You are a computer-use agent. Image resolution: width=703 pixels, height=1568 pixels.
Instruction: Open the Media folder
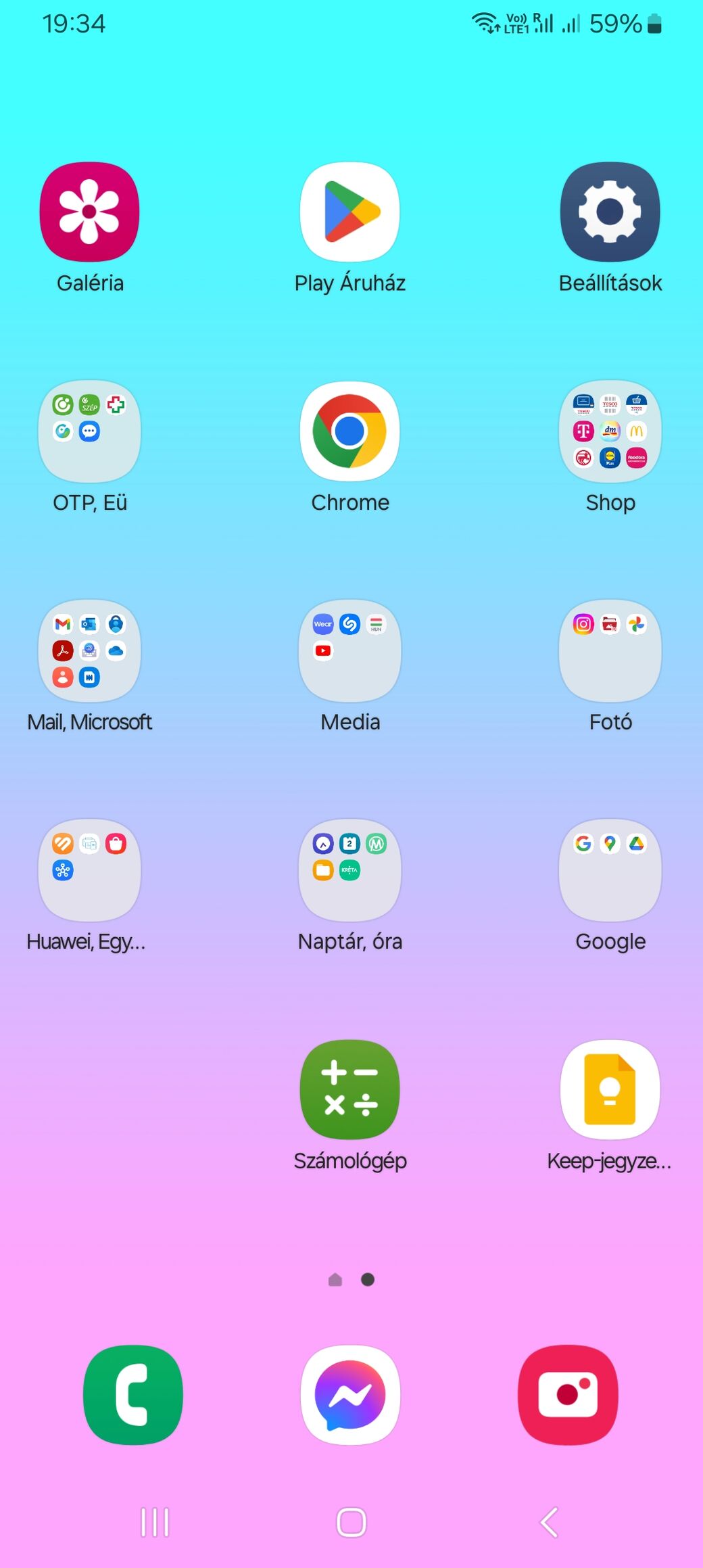350,650
